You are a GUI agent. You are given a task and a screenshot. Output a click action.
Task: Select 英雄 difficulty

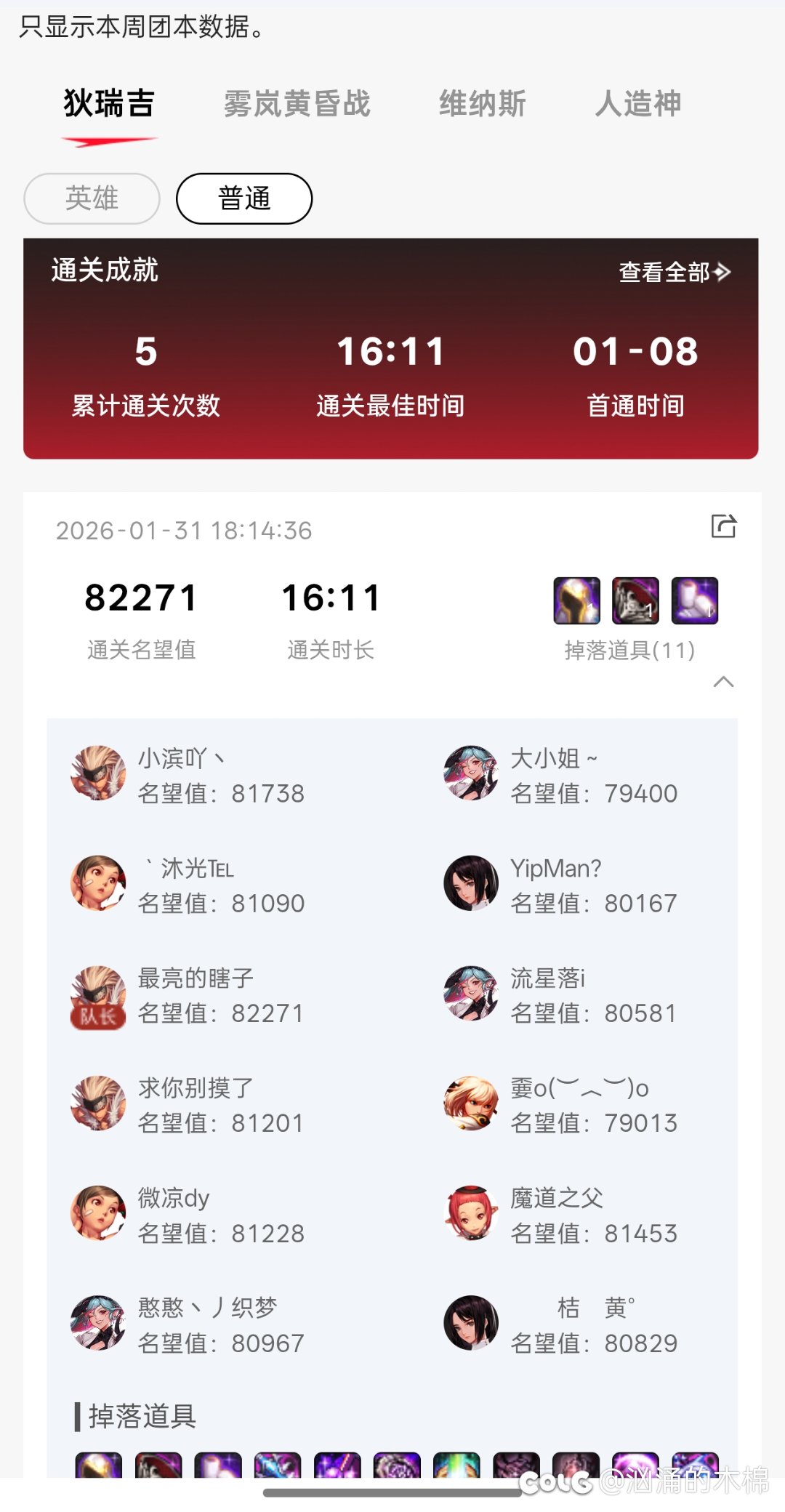(92, 198)
